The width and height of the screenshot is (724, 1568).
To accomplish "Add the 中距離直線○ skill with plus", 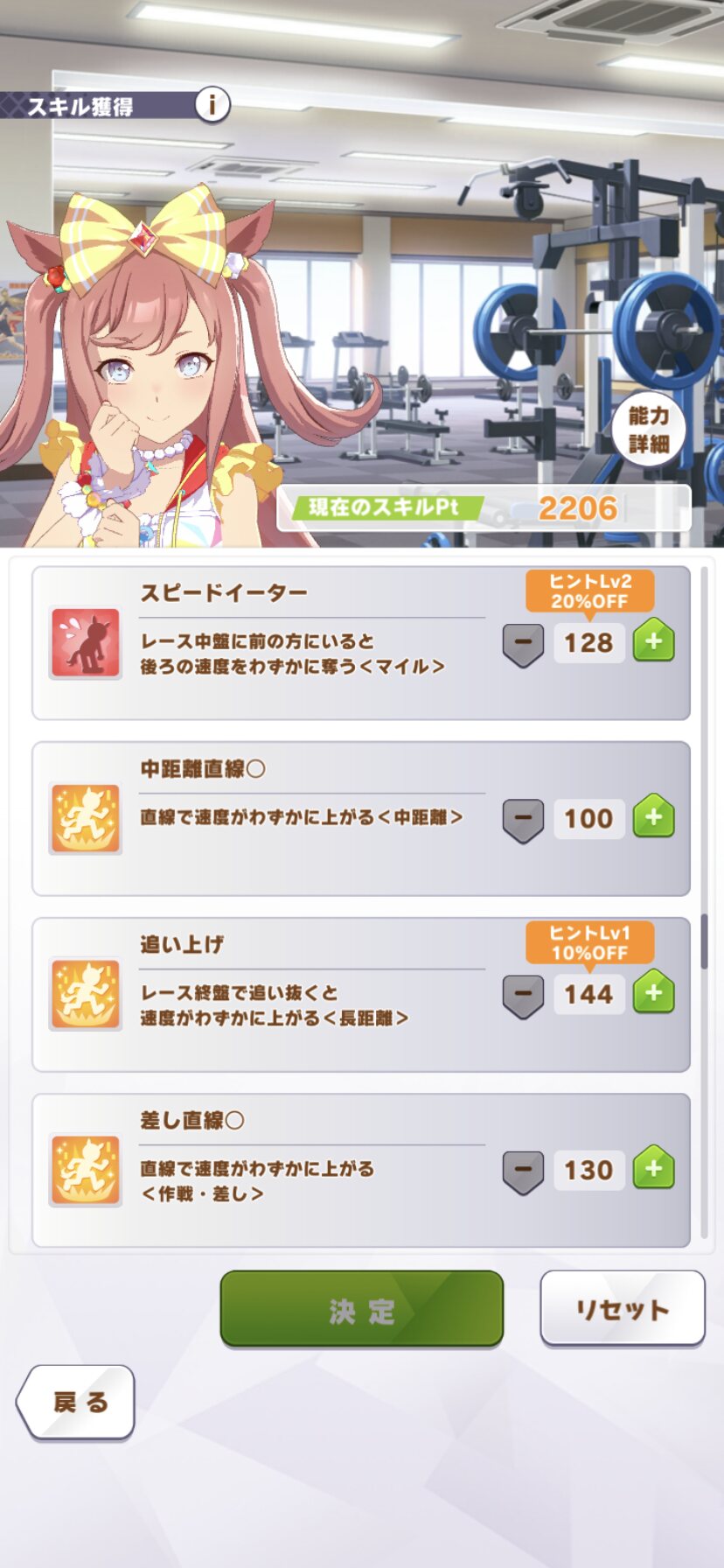I will (653, 816).
